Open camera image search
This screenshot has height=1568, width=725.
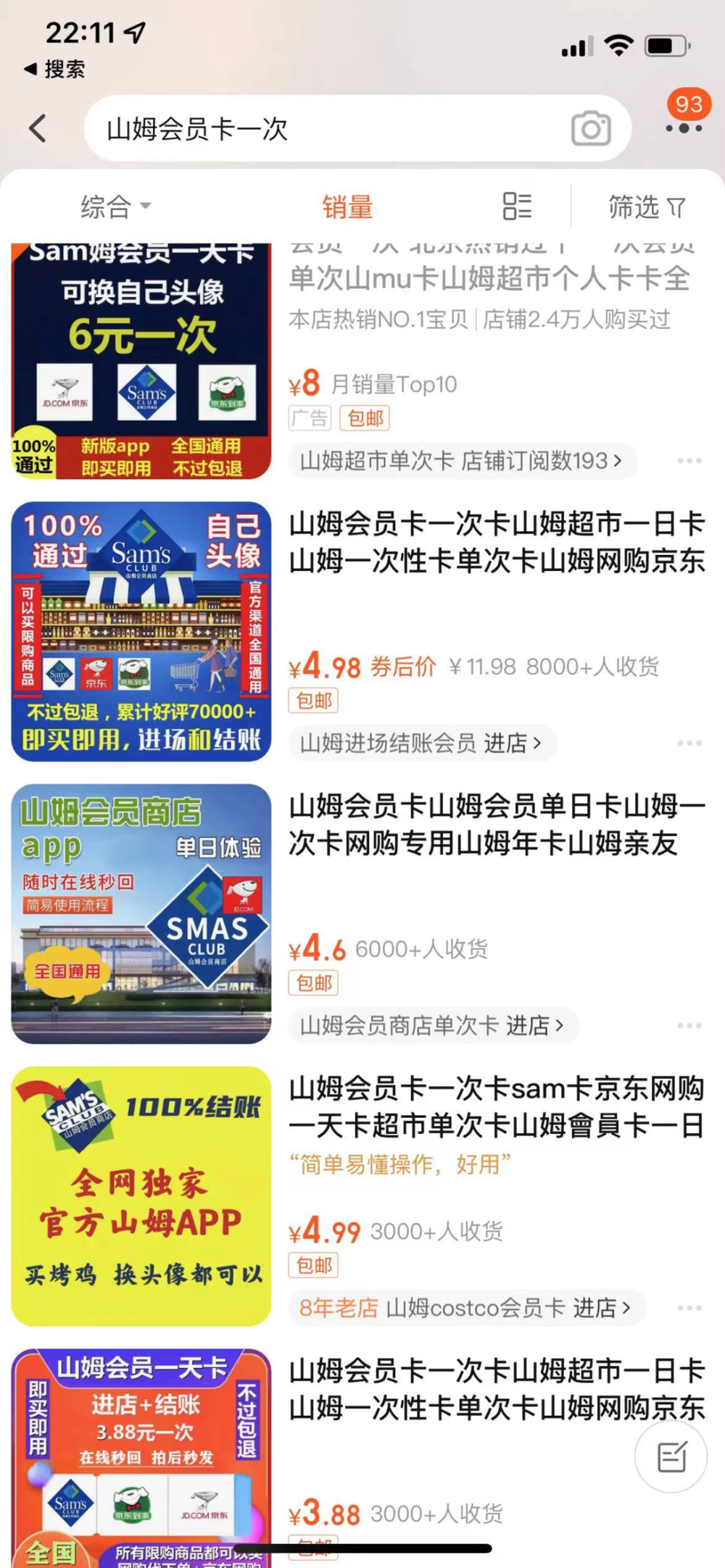pos(591,129)
